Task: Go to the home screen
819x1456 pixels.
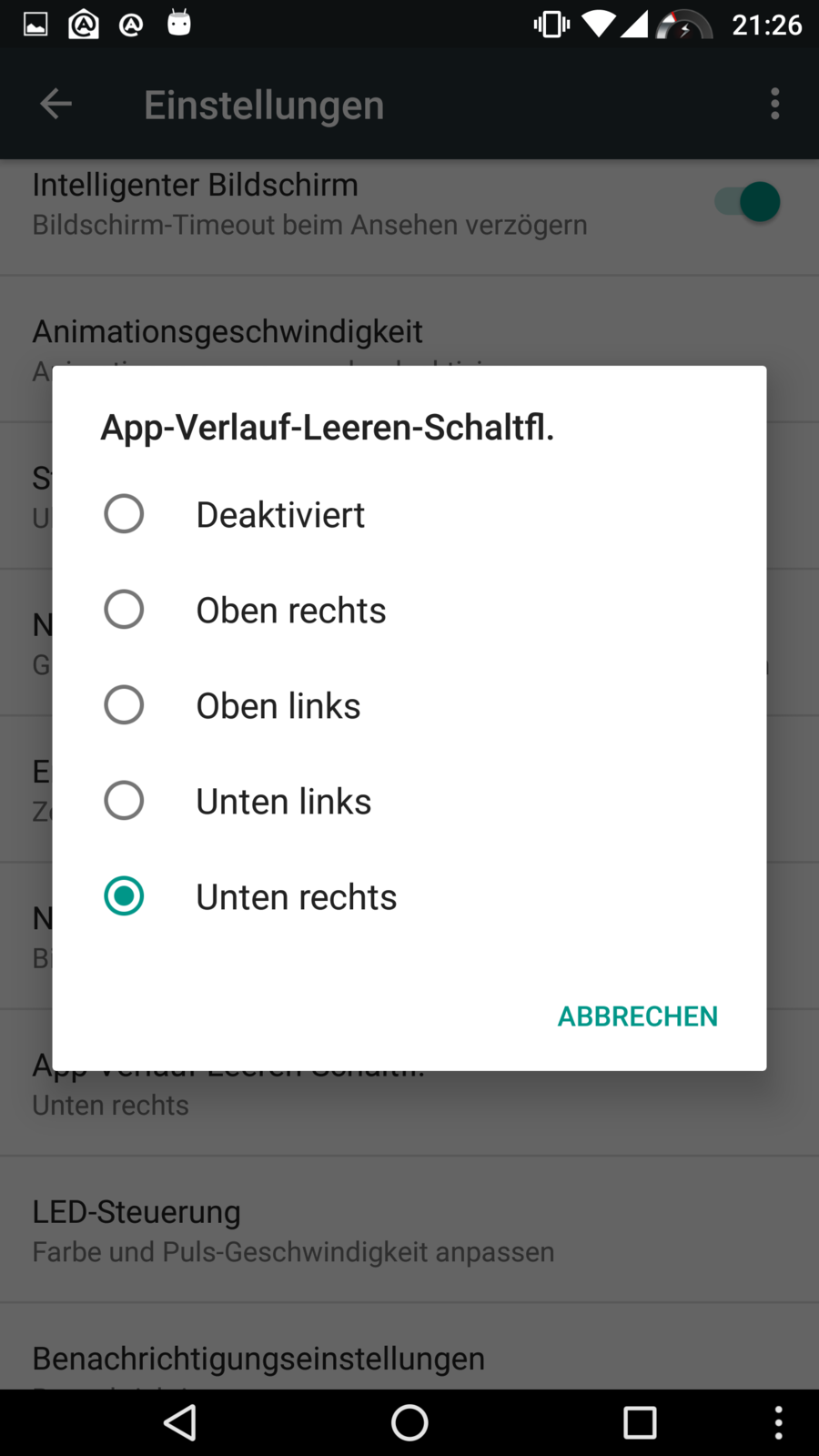Action: (409, 1422)
